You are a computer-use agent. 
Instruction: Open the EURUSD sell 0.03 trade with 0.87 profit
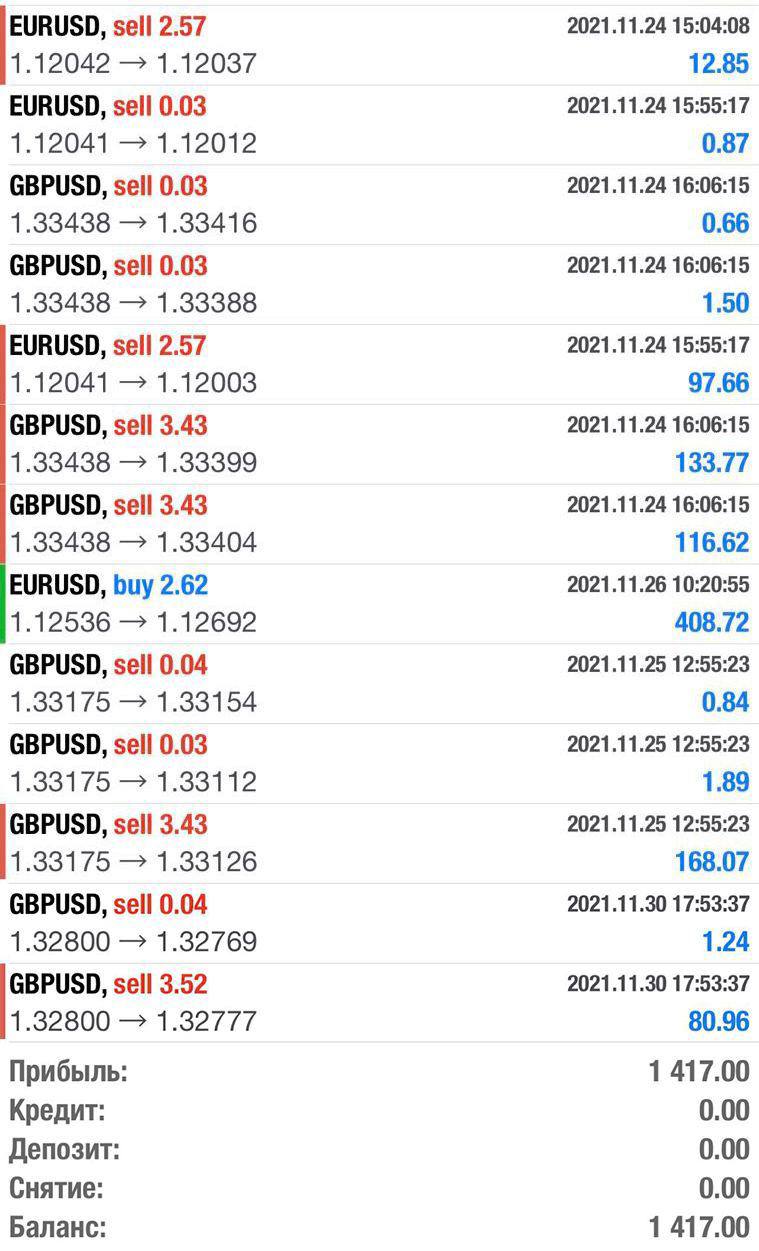(x=379, y=125)
